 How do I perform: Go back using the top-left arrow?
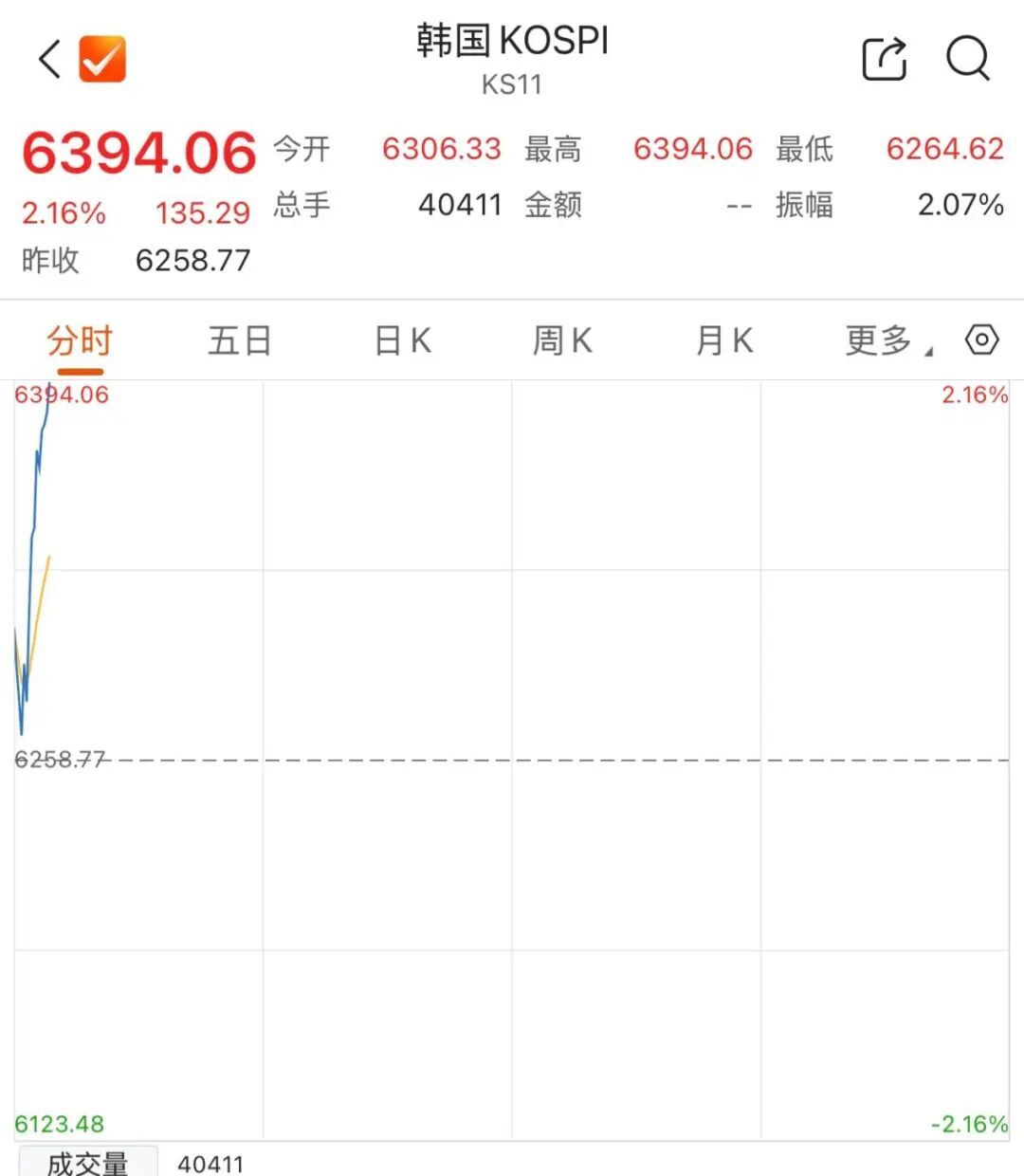[x=50, y=59]
